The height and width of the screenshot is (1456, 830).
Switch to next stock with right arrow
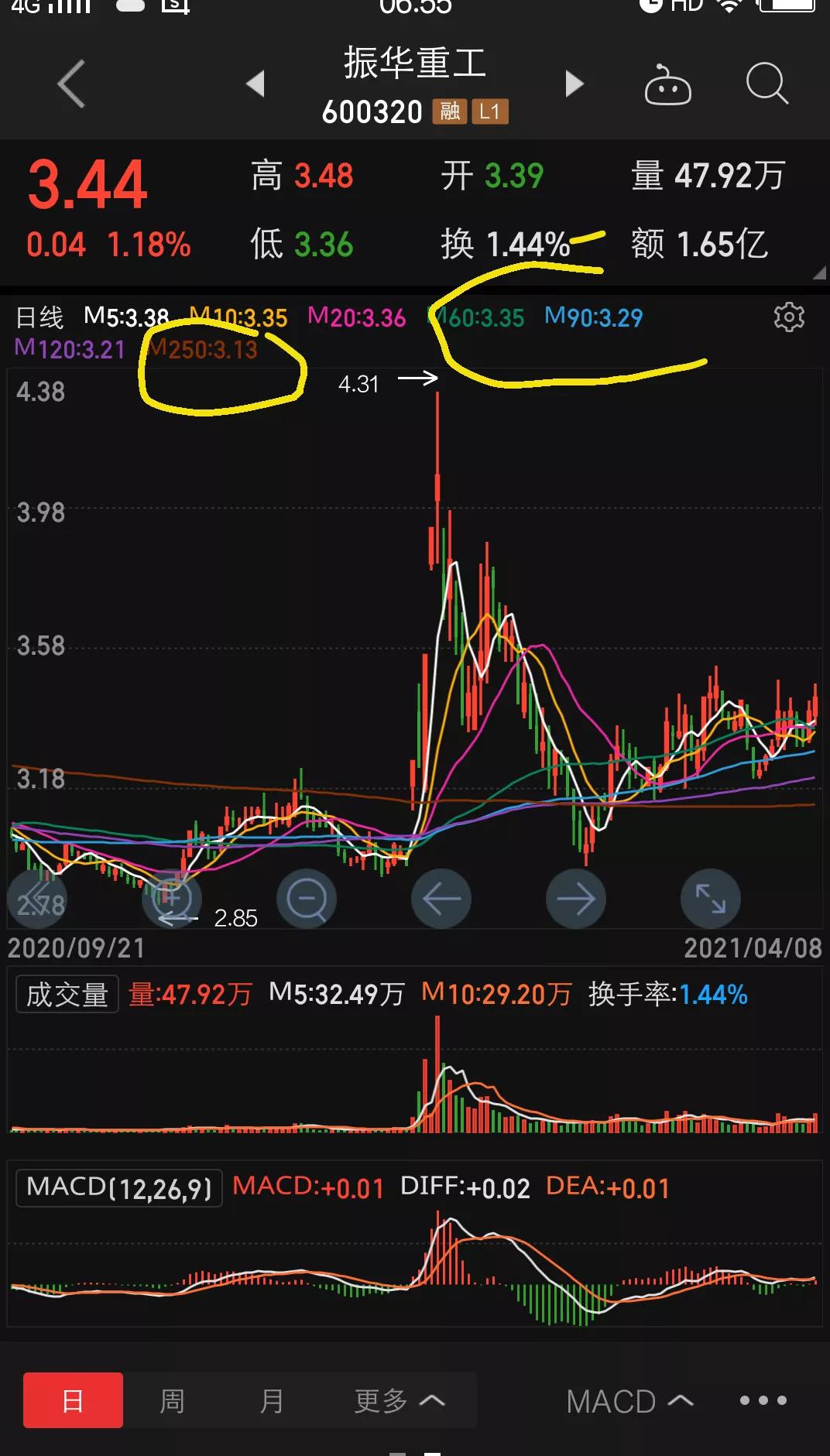click(x=574, y=83)
